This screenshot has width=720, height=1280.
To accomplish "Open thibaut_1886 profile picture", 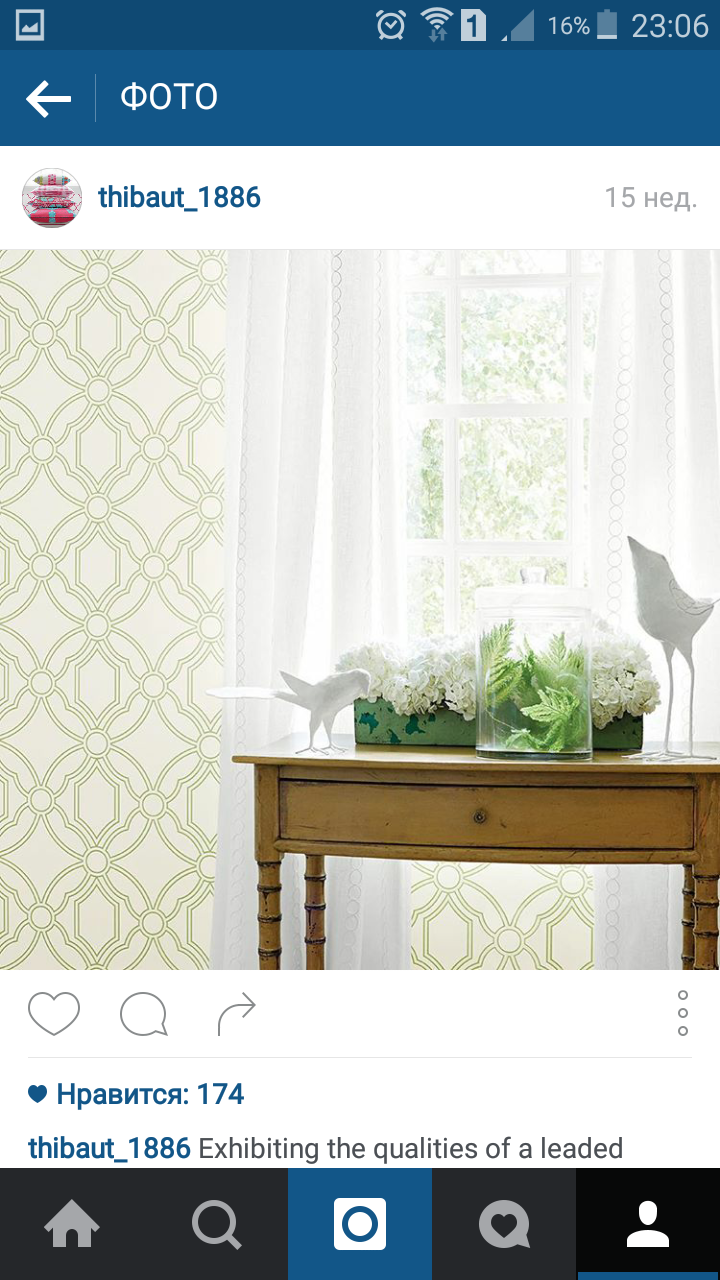I will [52, 198].
